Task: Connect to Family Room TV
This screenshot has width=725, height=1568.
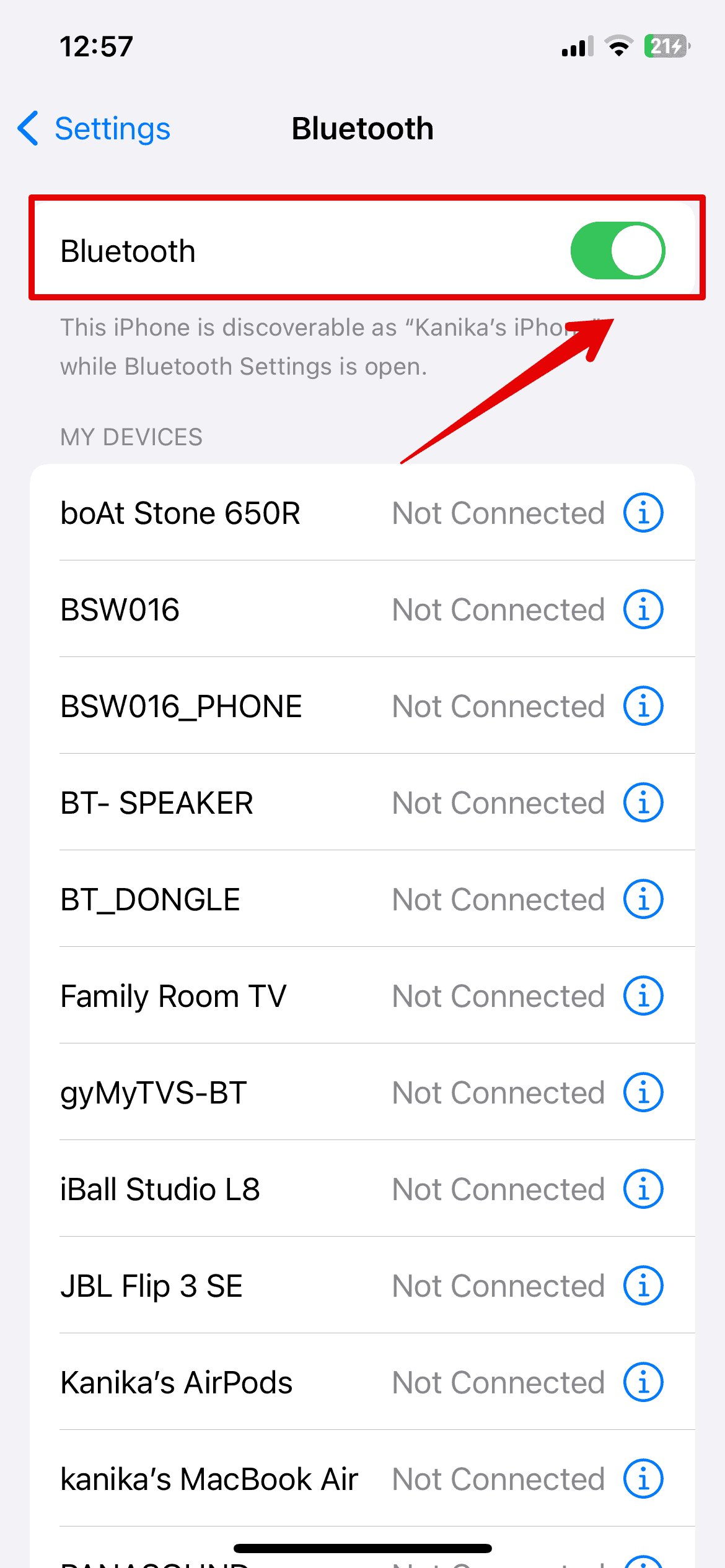Action: (x=174, y=996)
